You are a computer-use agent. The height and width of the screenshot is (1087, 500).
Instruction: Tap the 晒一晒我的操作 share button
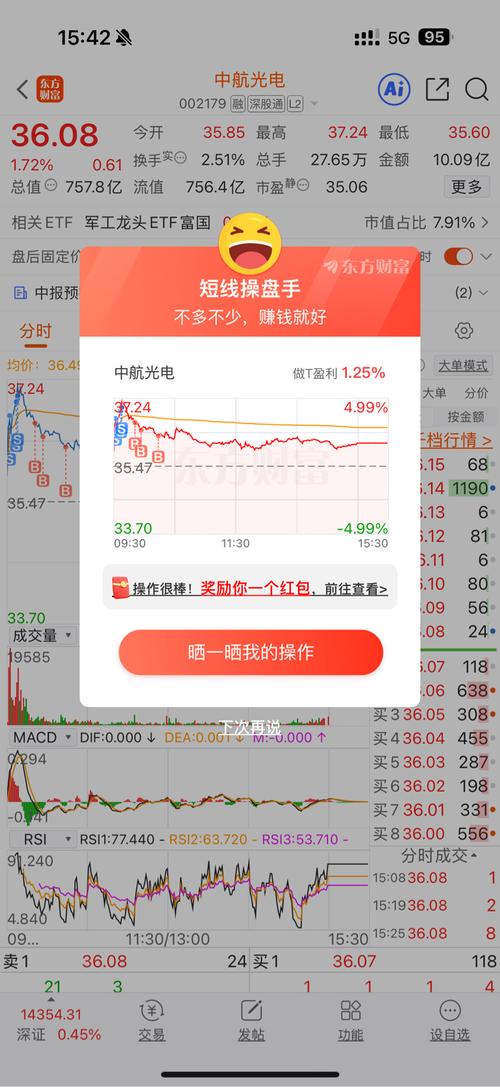[x=250, y=652]
